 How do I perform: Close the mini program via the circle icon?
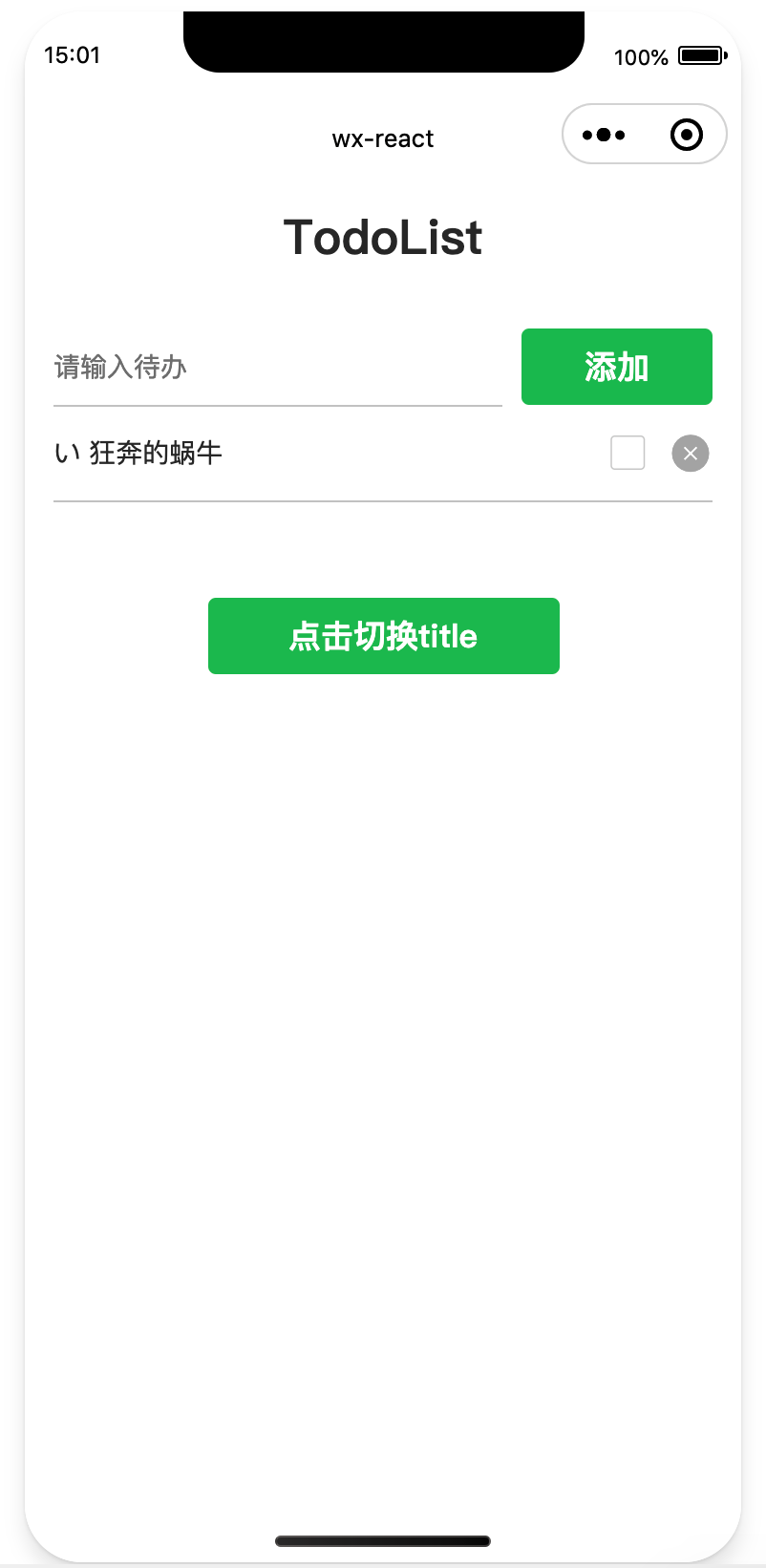tap(687, 135)
